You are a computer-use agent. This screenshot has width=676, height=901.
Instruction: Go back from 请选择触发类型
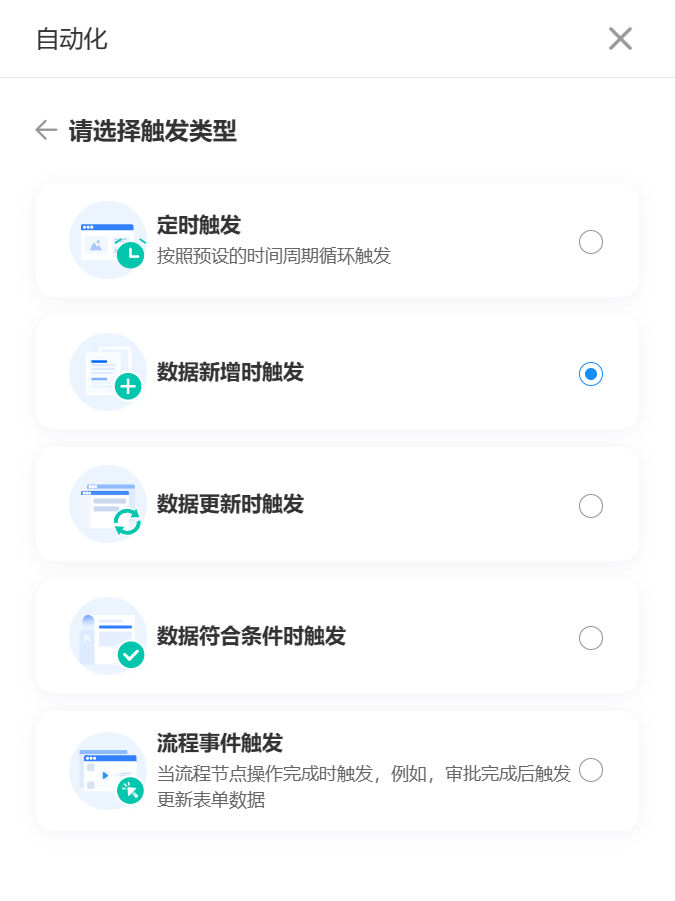(x=46, y=130)
